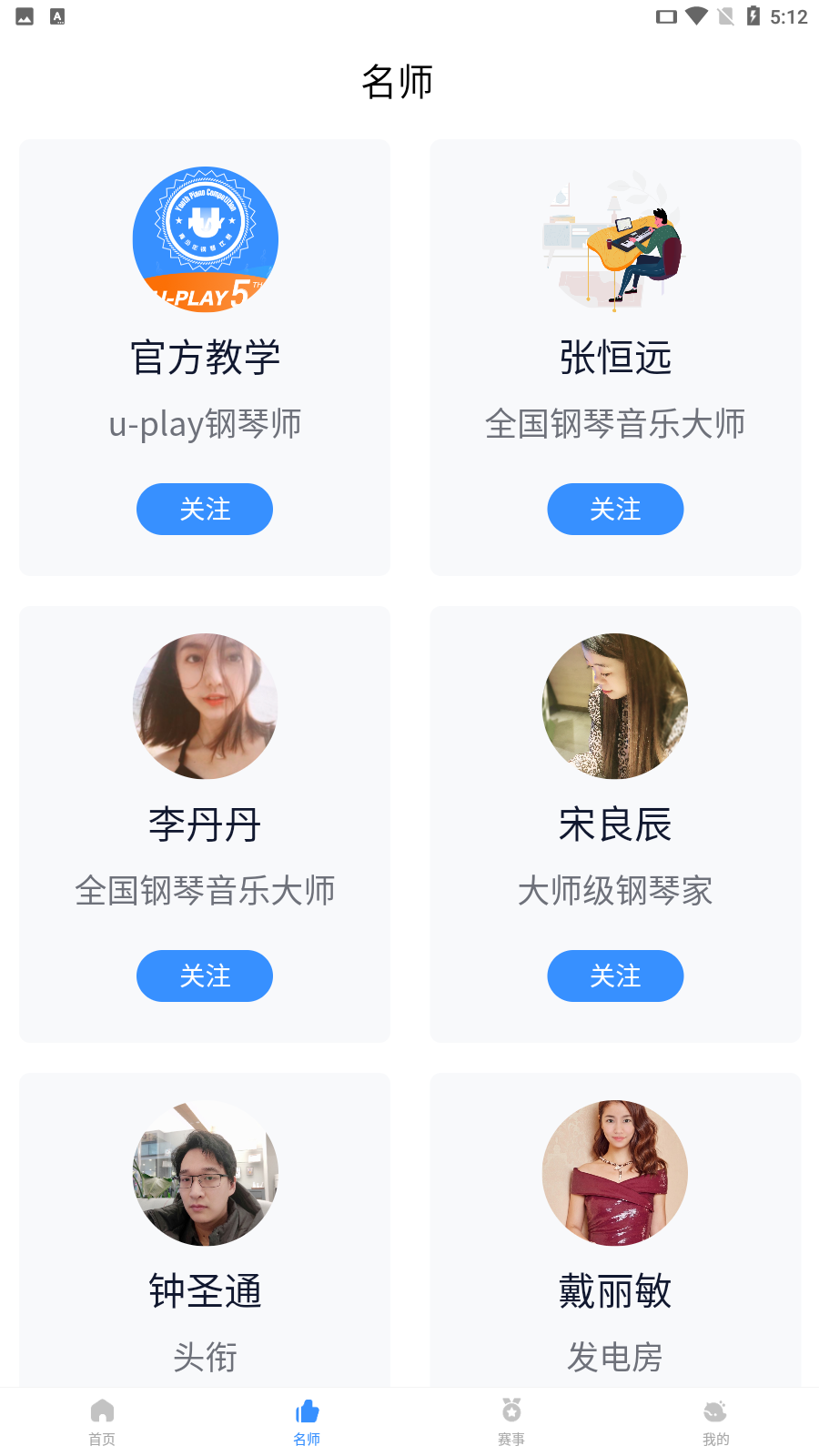Click the photo icon in the status bar

24,15
